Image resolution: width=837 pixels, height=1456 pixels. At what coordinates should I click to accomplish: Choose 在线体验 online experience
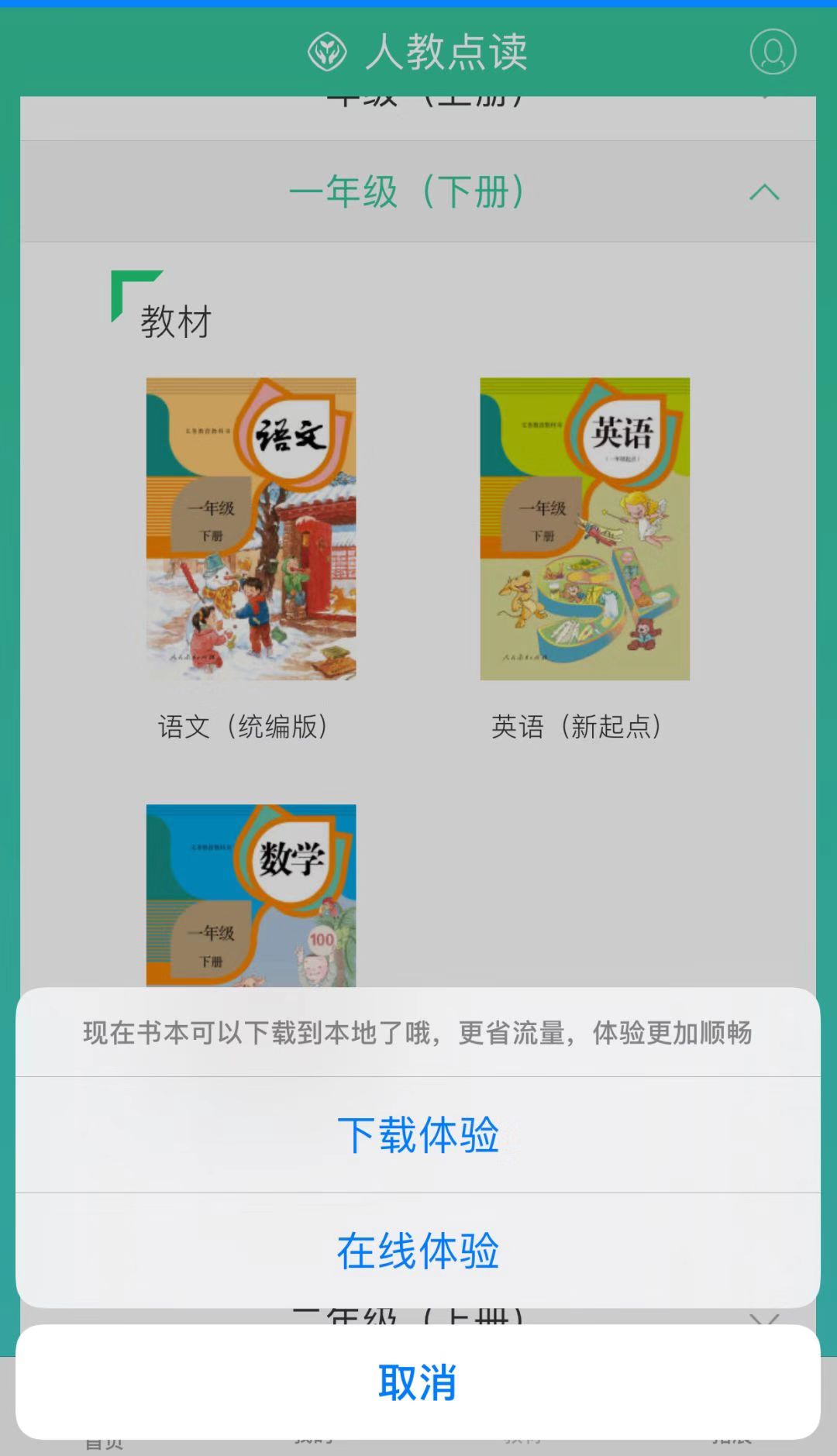pos(418,1248)
